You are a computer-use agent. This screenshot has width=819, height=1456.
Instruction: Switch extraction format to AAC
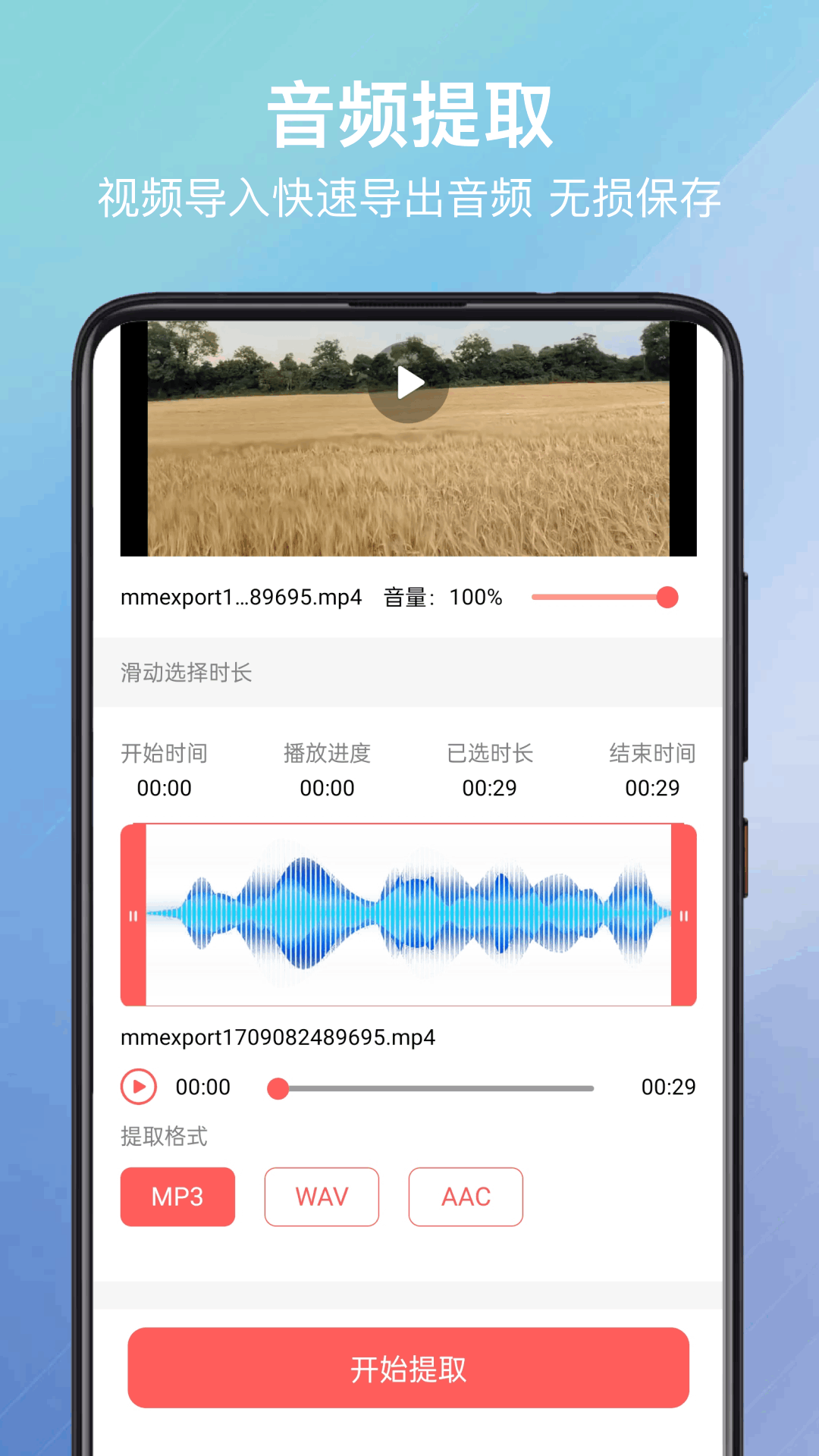pos(466,1197)
